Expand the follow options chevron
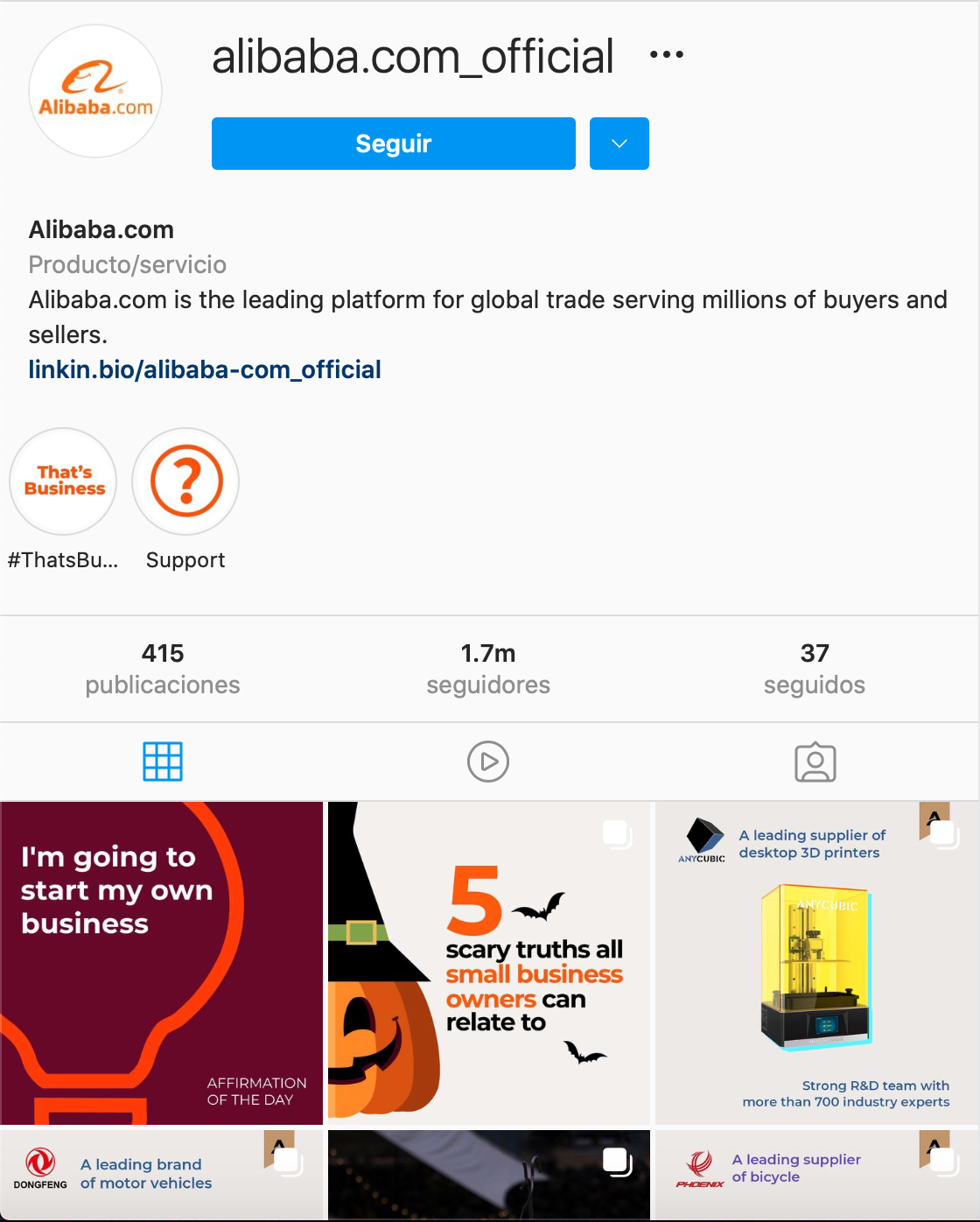The width and height of the screenshot is (980, 1222). tap(619, 143)
